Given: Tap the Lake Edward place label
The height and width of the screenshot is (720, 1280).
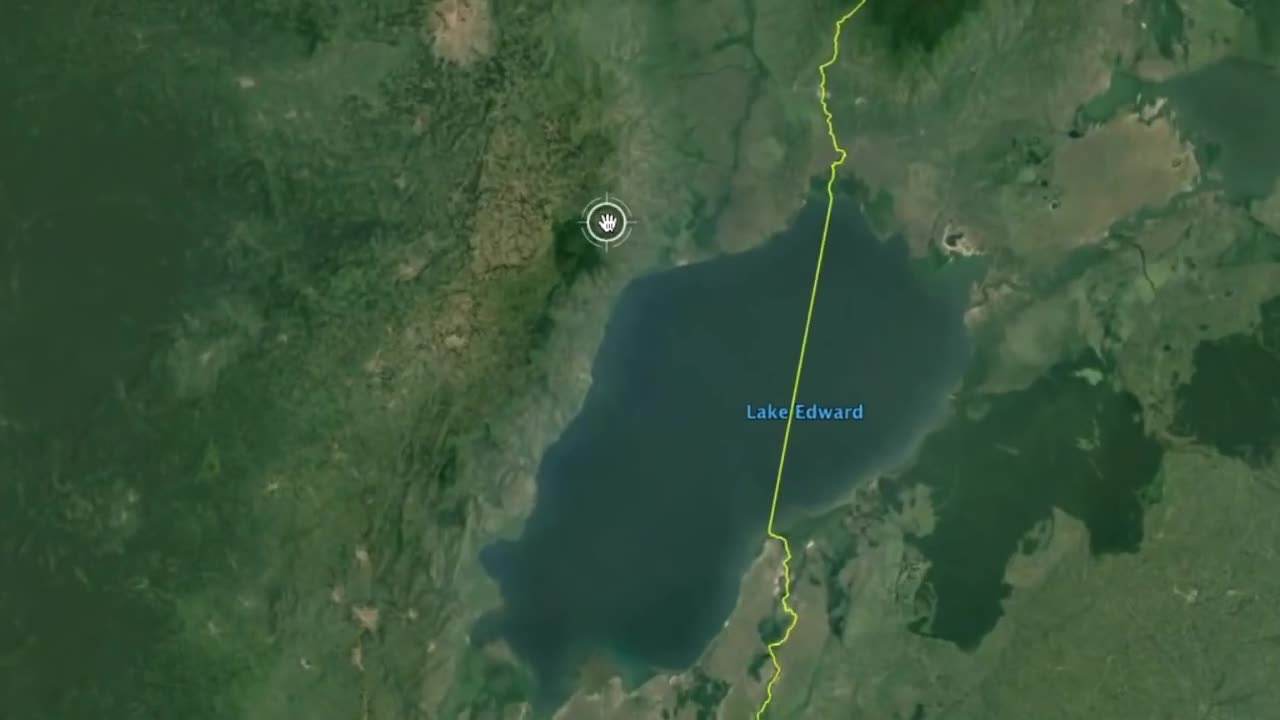Looking at the screenshot, I should point(804,412).
